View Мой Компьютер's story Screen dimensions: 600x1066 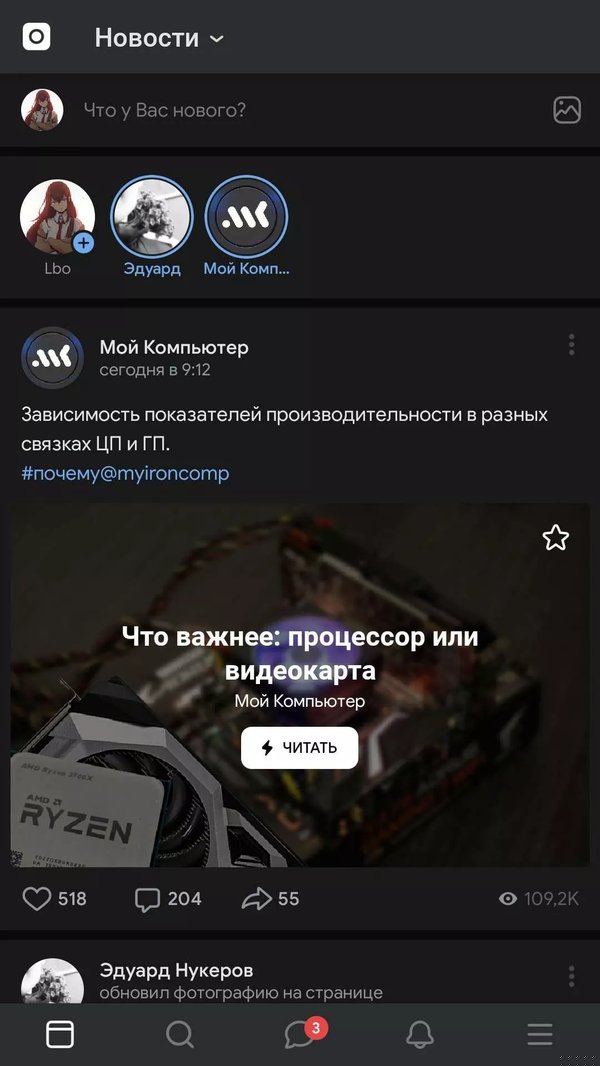[246, 218]
